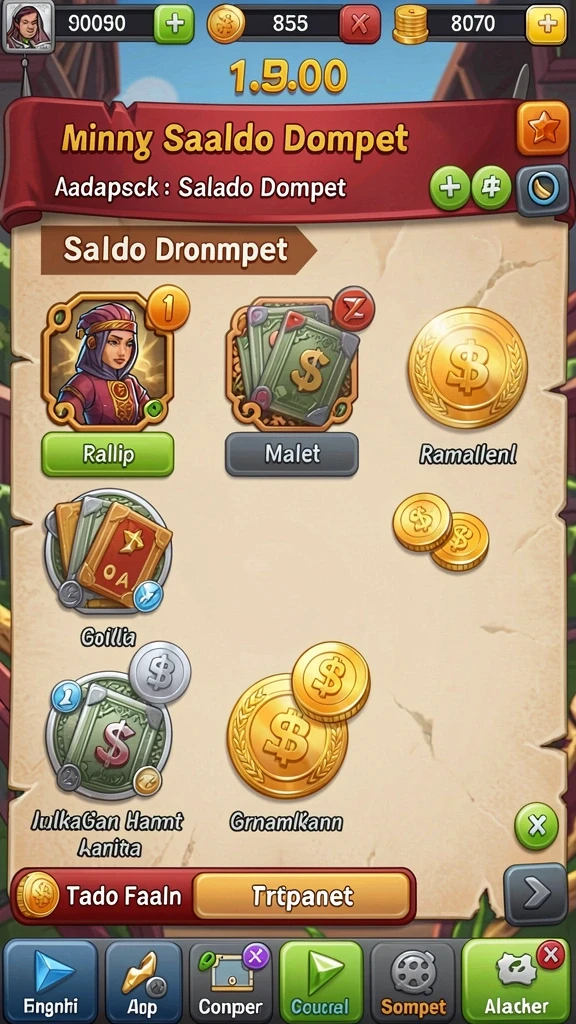Switch to the Alacher tab

517,982
